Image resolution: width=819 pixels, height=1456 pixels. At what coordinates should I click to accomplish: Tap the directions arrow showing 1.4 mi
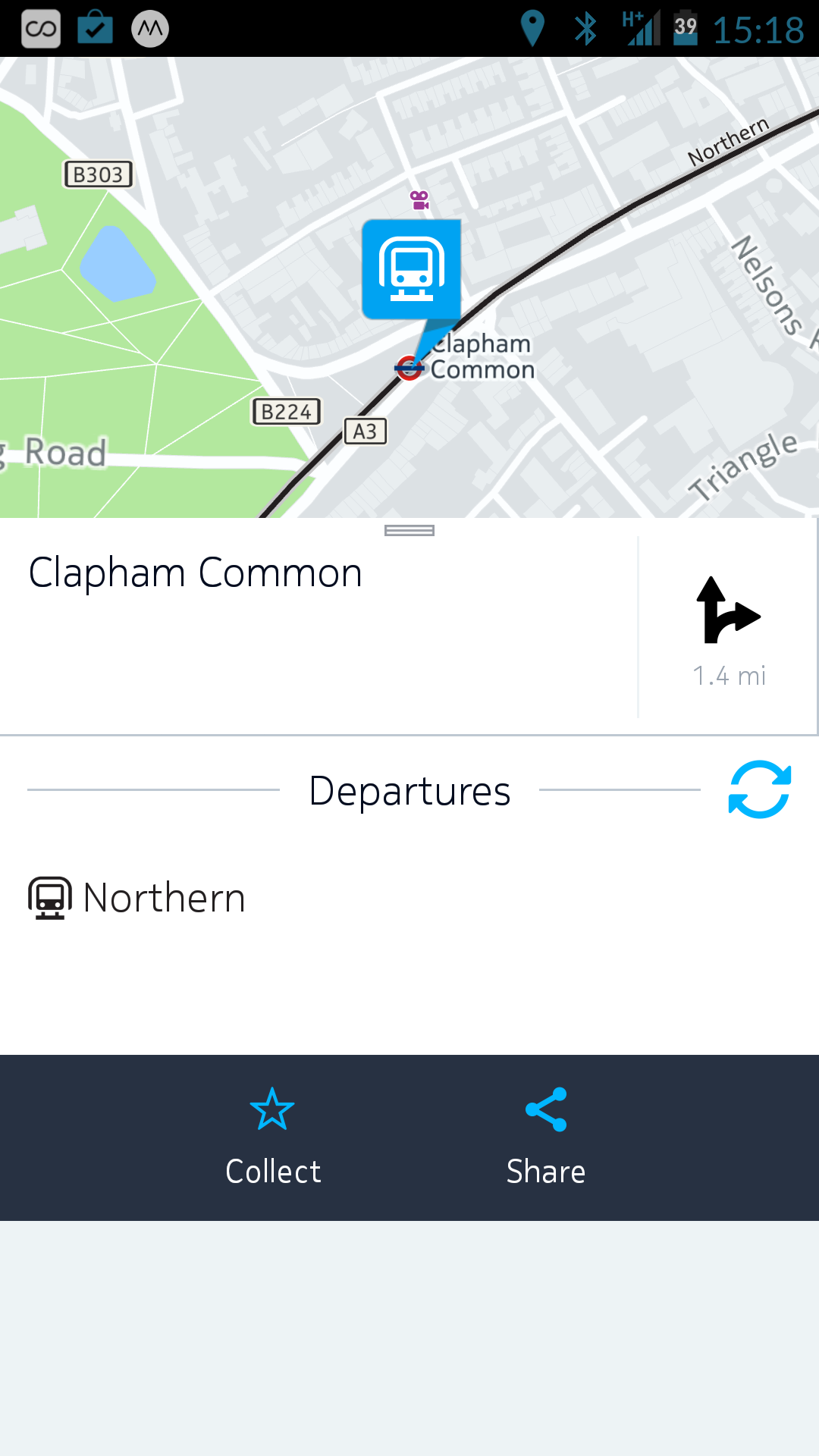click(727, 611)
